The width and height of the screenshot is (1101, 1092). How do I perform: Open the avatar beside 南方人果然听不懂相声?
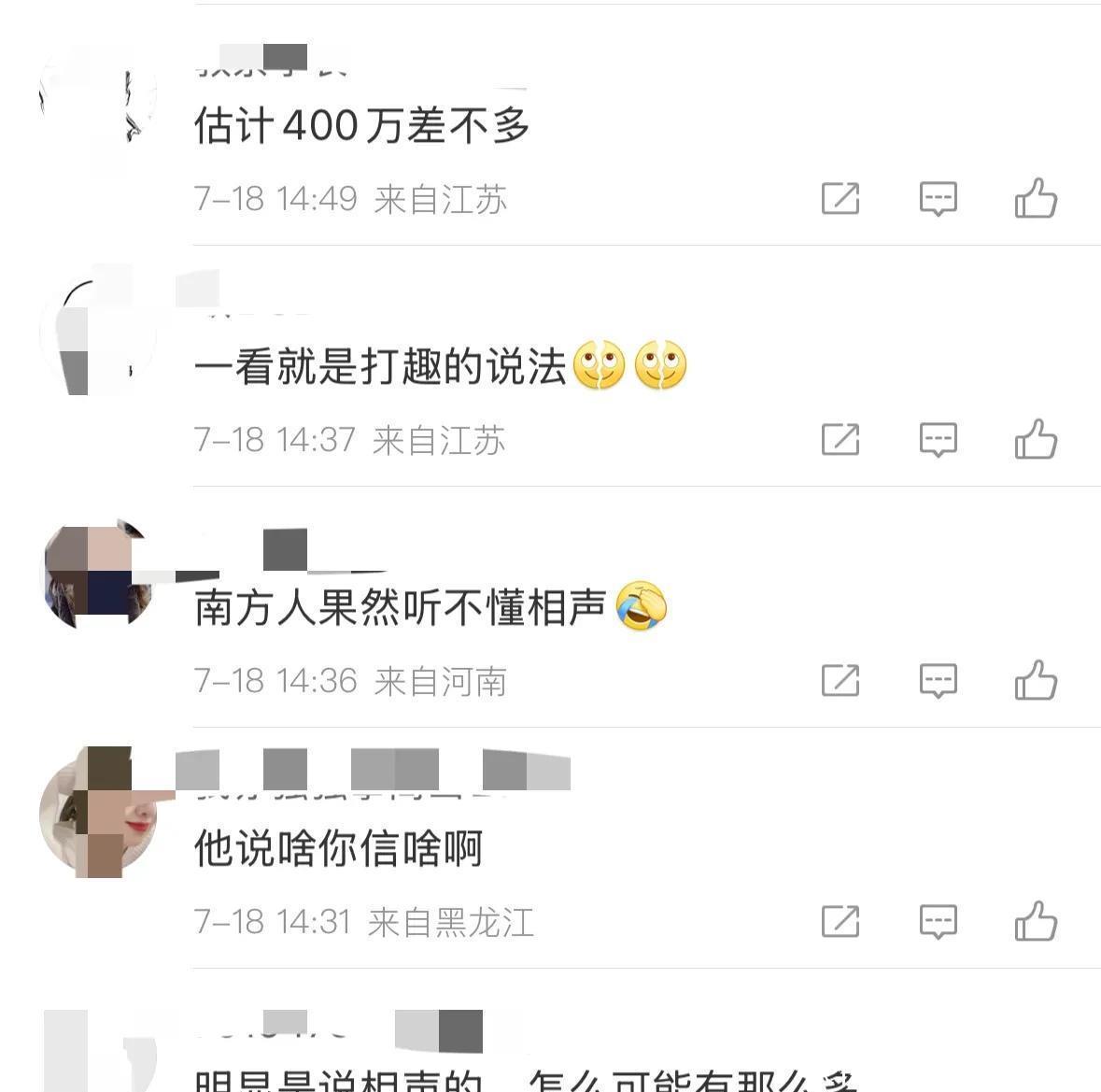pyautogui.click(x=97, y=573)
